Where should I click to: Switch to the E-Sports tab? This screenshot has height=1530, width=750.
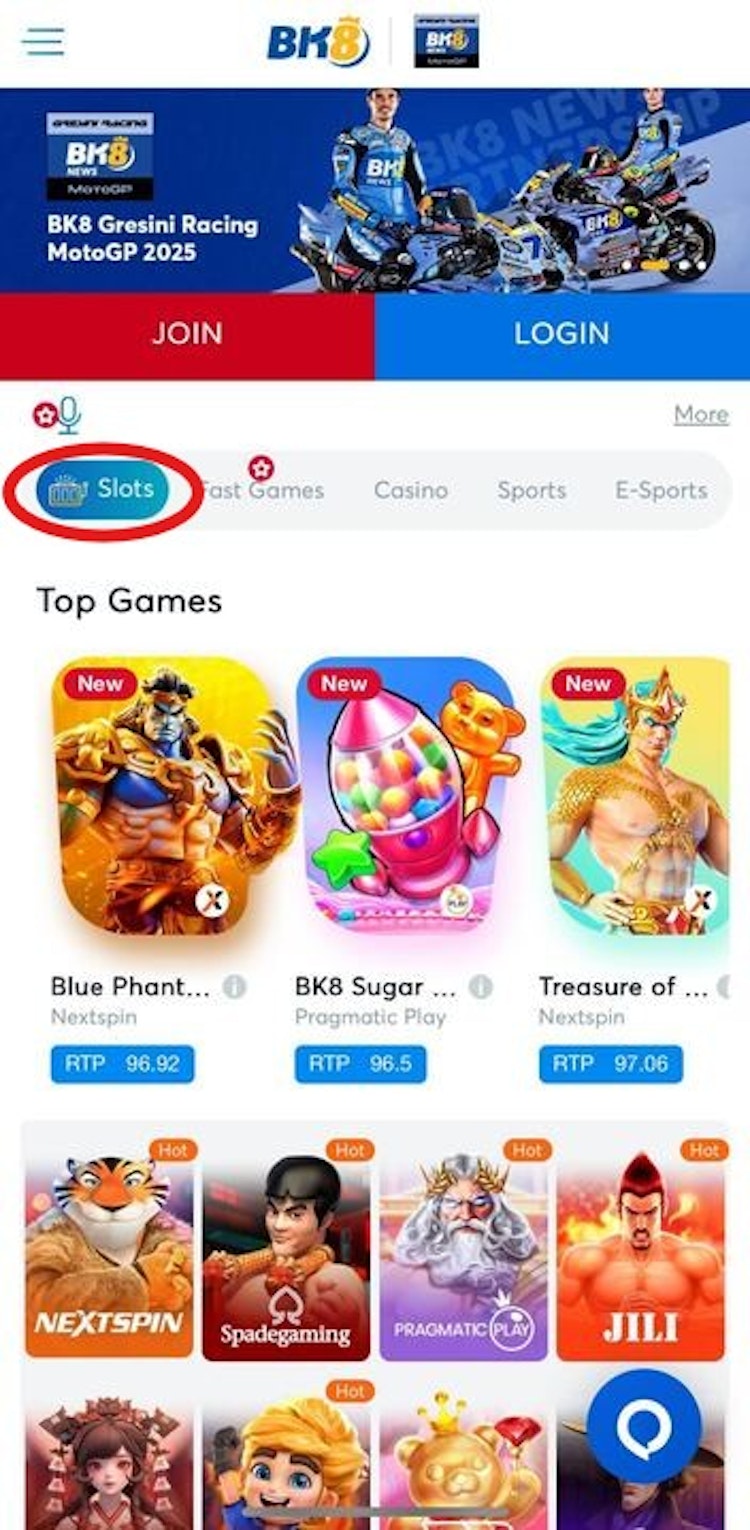pos(661,491)
